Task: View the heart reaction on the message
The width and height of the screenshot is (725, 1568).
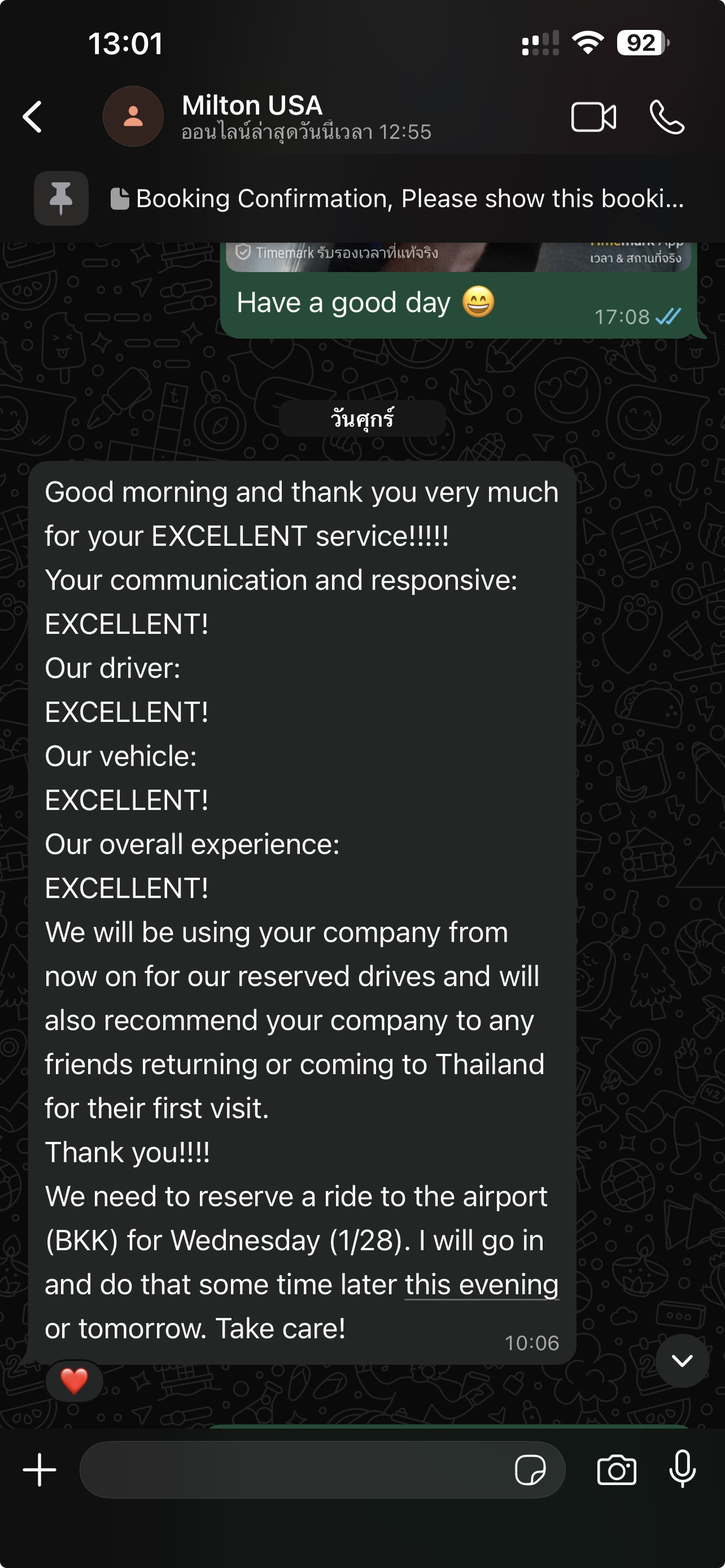Action: [75, 1381]
